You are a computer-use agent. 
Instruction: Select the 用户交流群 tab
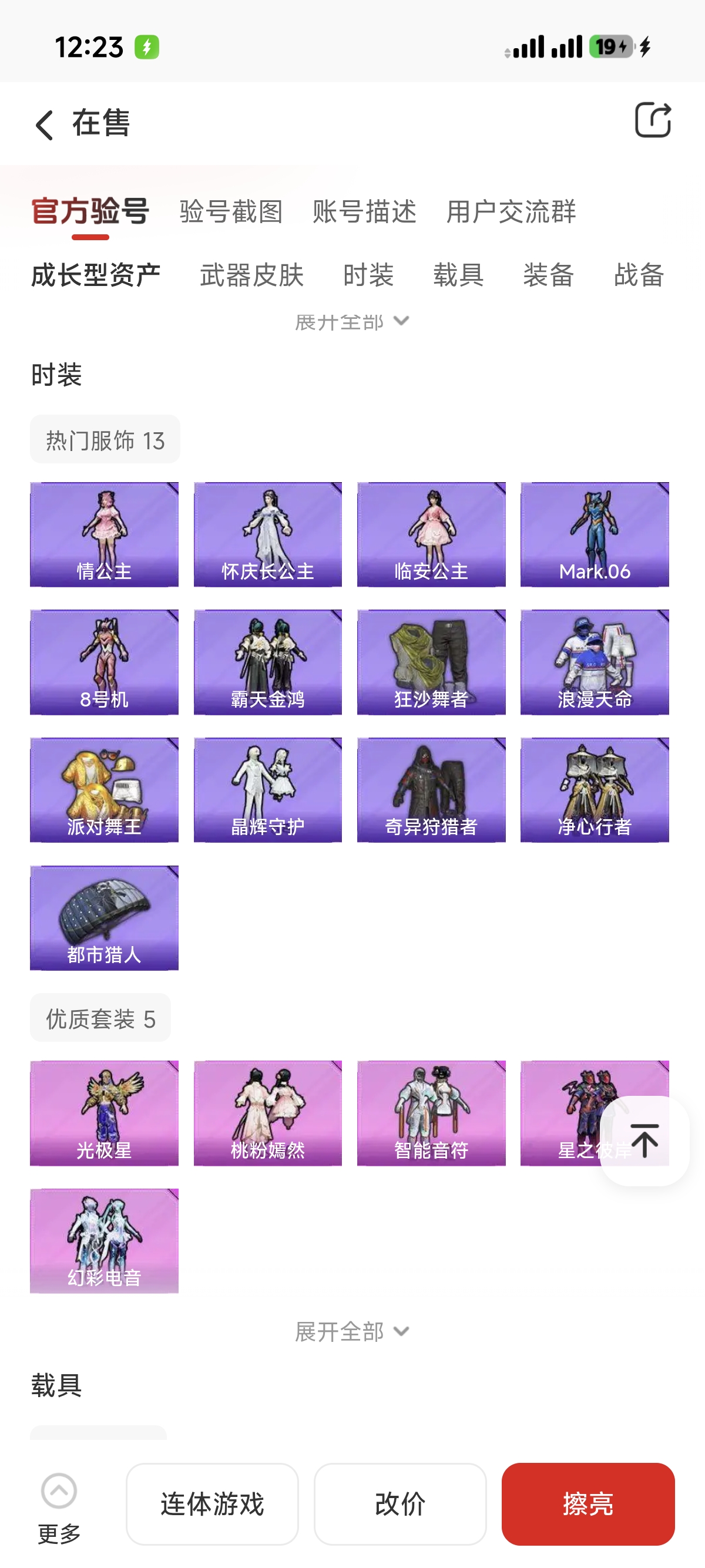tap(511, 212)
